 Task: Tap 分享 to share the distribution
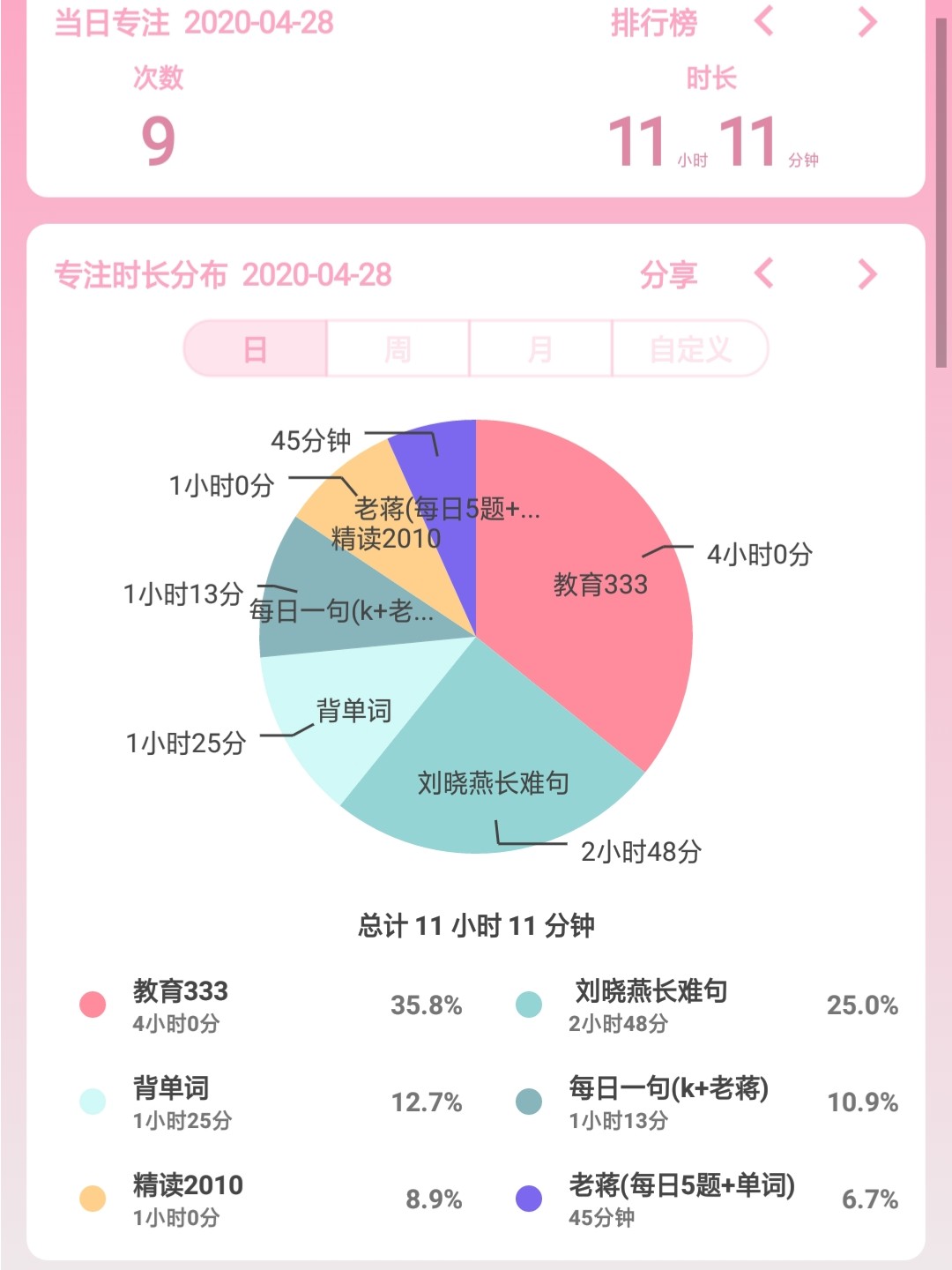click(668, 275)
